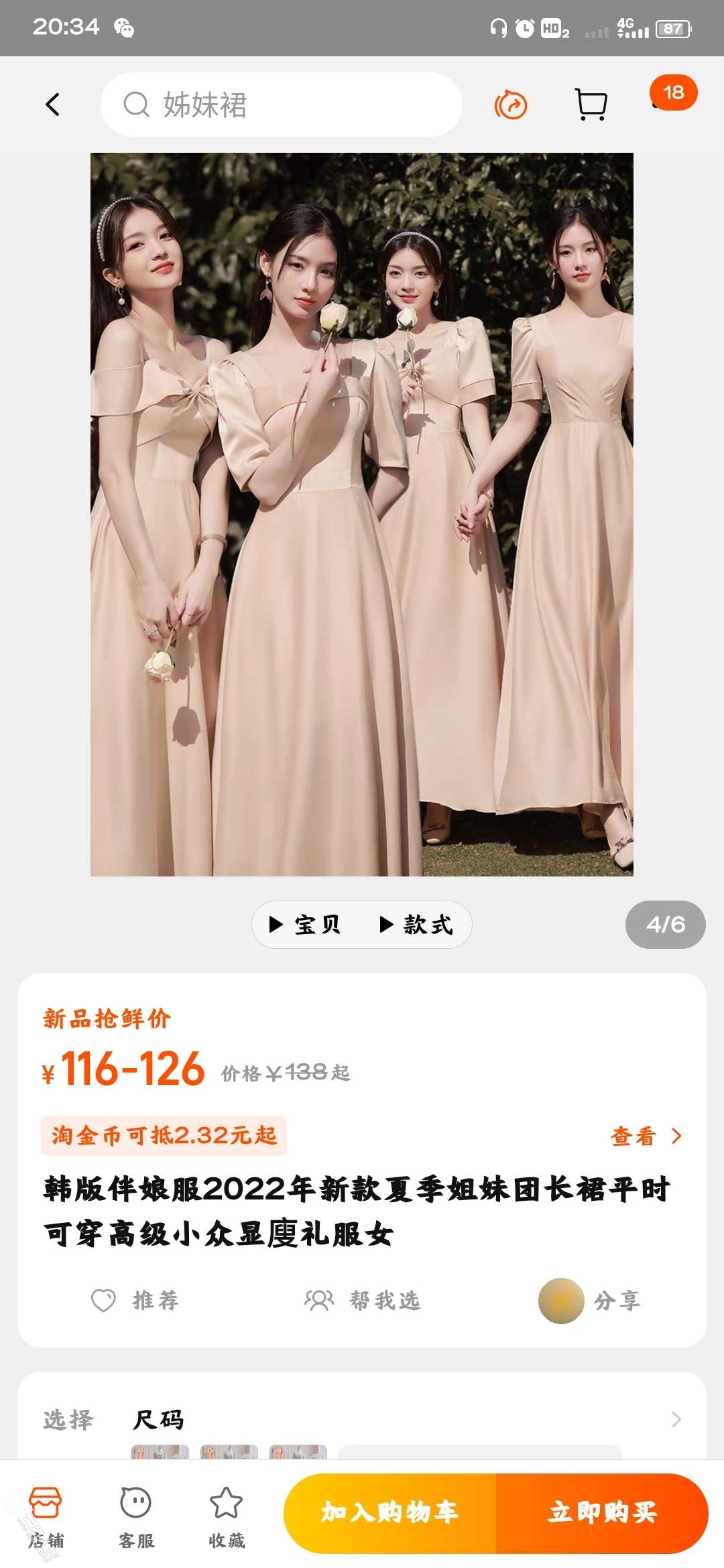Tap 加入购物车 to add to cart
This screenshot has height=1568, width=724.
[390, 1513]
